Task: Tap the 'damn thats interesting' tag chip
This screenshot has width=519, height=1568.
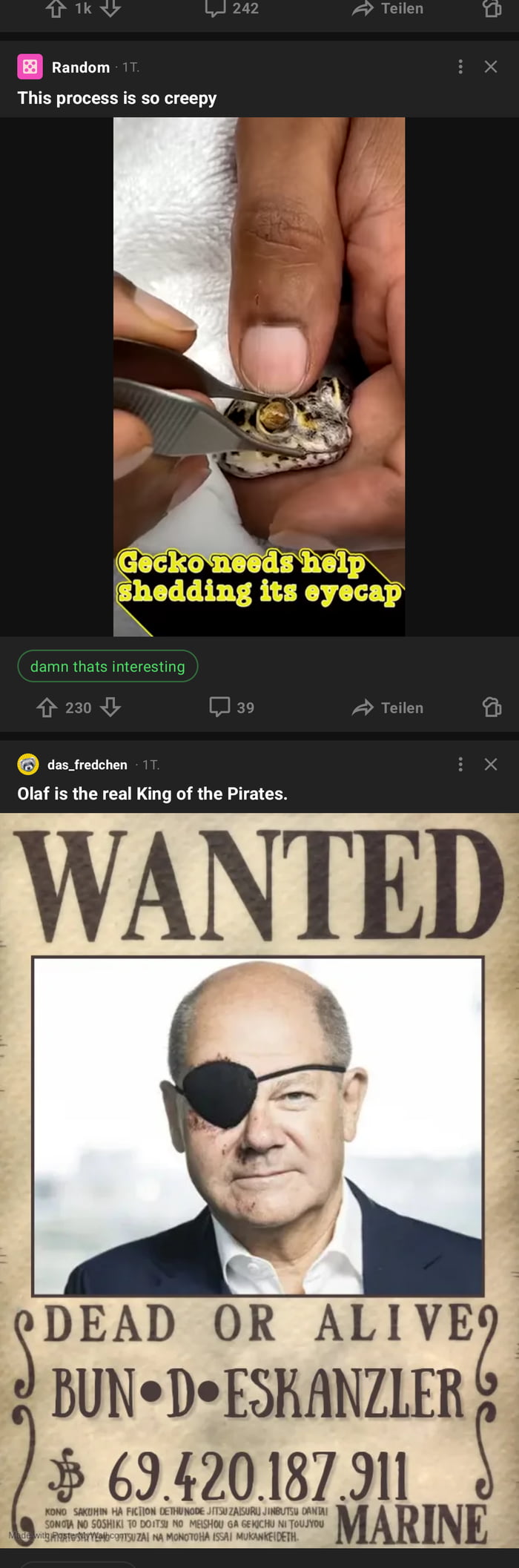Action: (108, 666)
